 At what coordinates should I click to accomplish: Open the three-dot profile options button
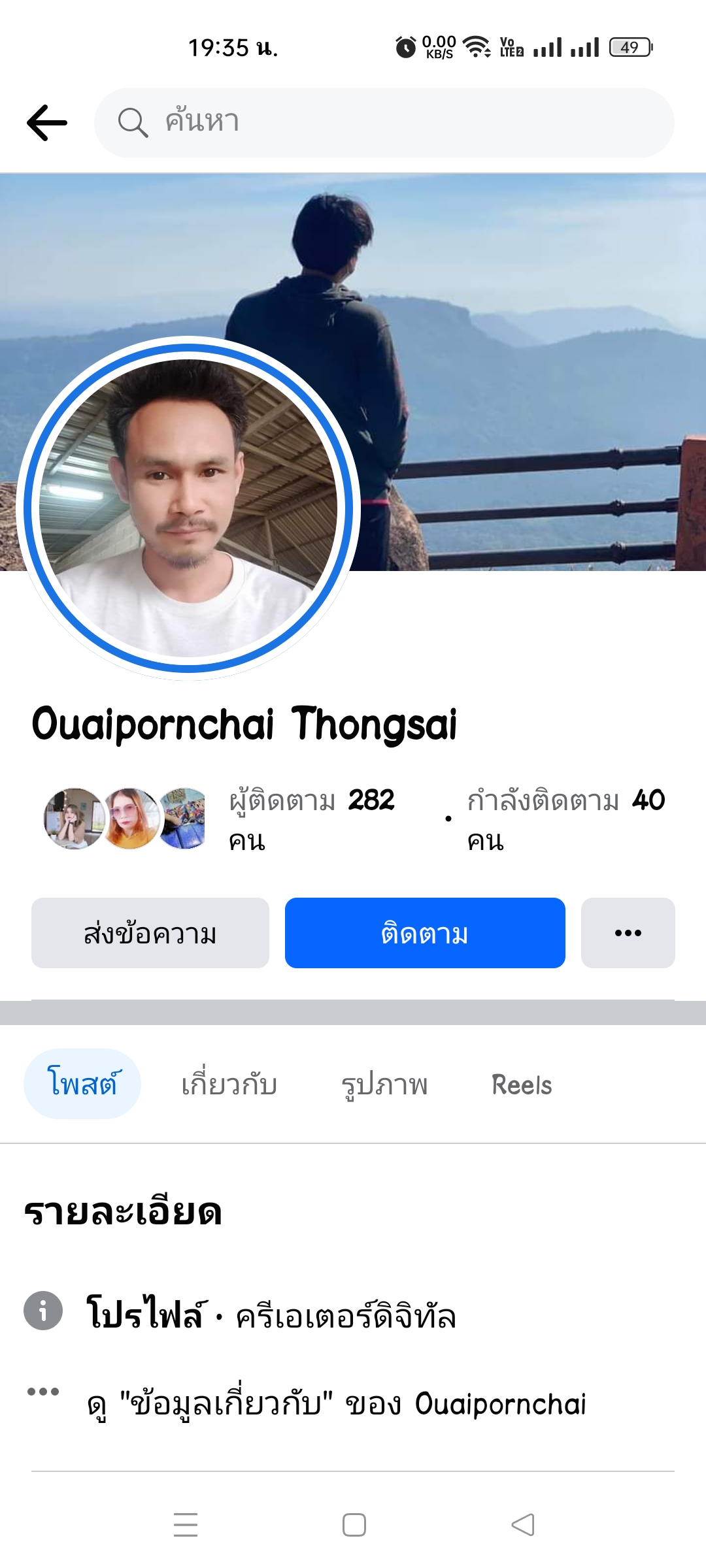628,933
